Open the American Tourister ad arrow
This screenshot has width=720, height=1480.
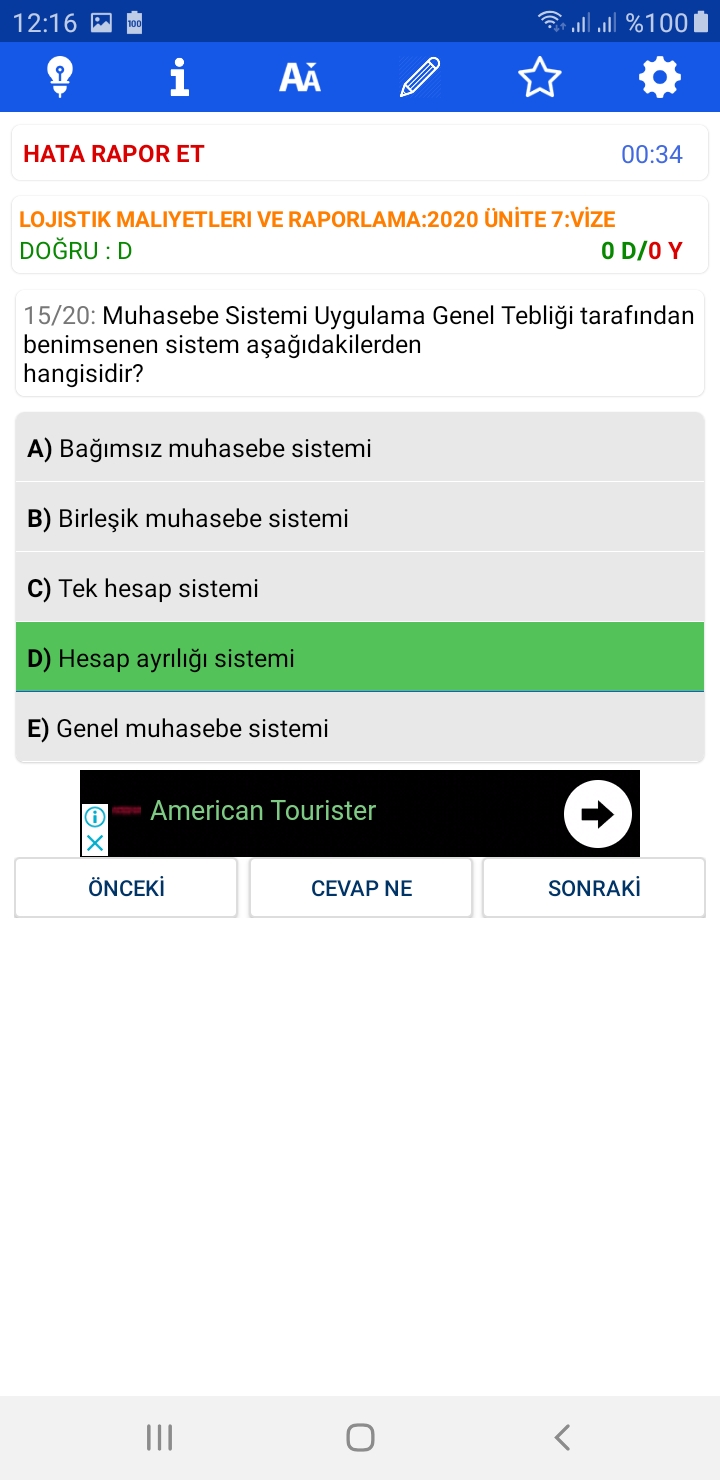pyautogui.click(x=598, y=814)
